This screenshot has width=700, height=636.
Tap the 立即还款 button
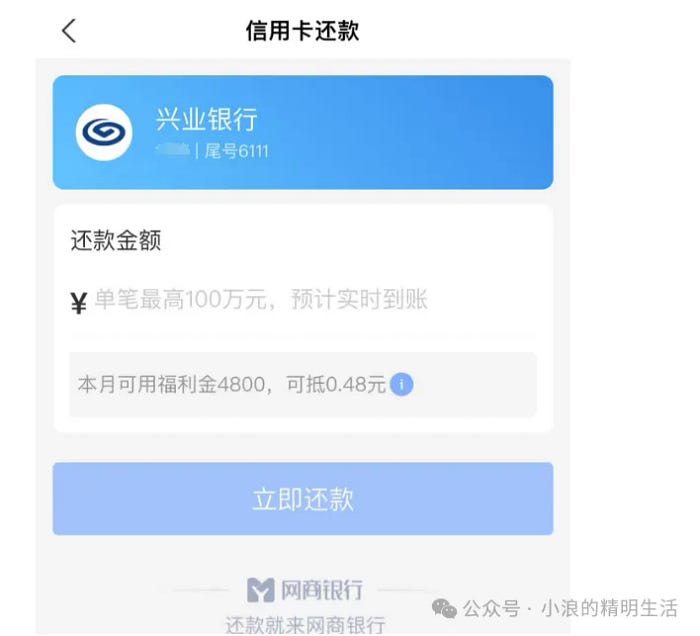302,499
